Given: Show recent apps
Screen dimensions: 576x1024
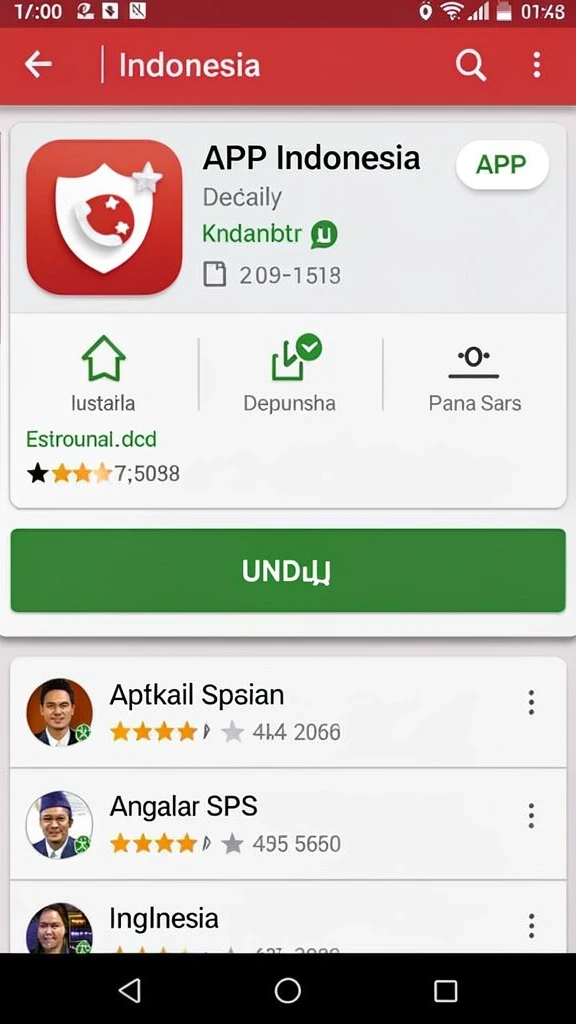Looking at the screenshot, I should point(445,991).
